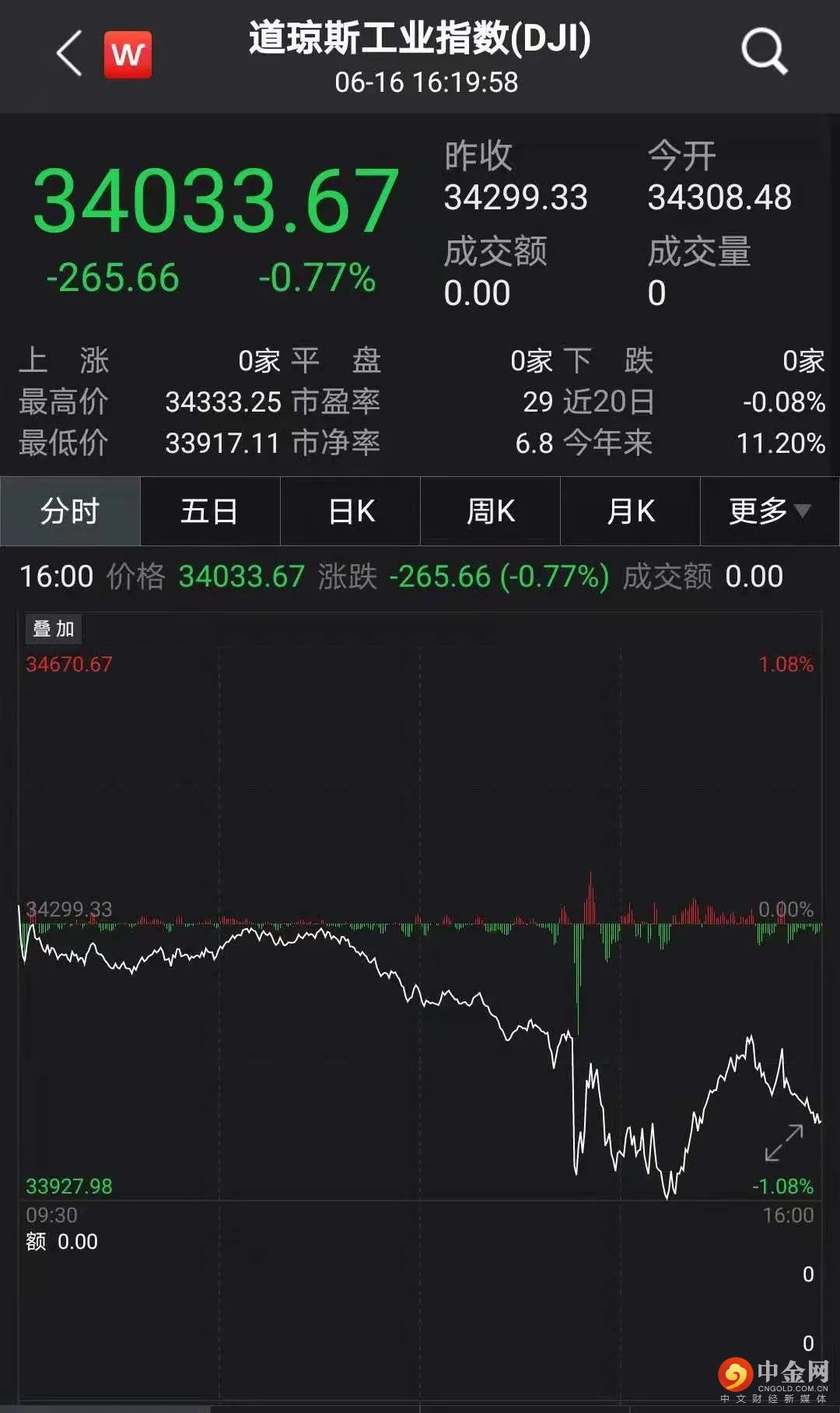
Task: Open the search magnifier
Action: pyautogui.click(x=764, y=51)
